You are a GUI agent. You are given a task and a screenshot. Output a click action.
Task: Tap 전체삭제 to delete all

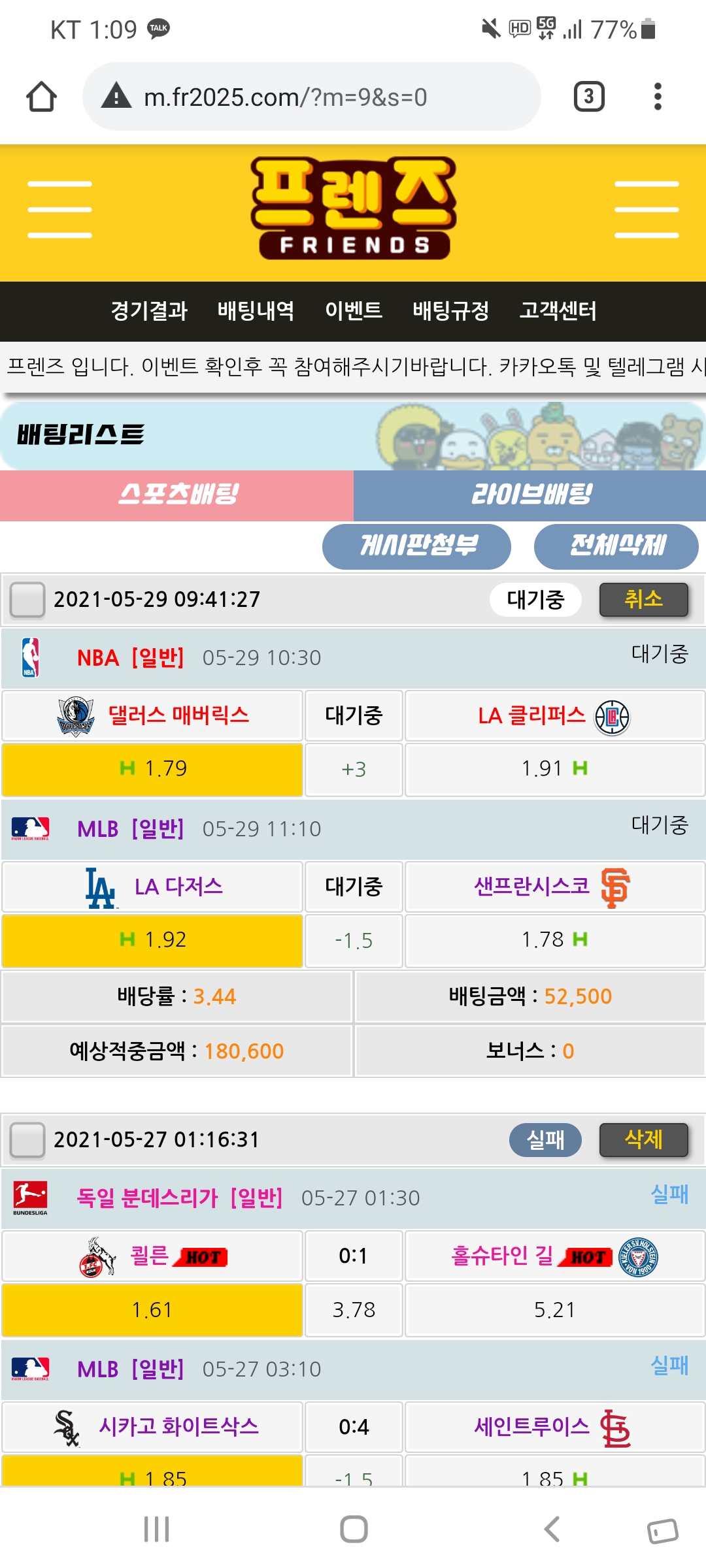pos(616,546)
